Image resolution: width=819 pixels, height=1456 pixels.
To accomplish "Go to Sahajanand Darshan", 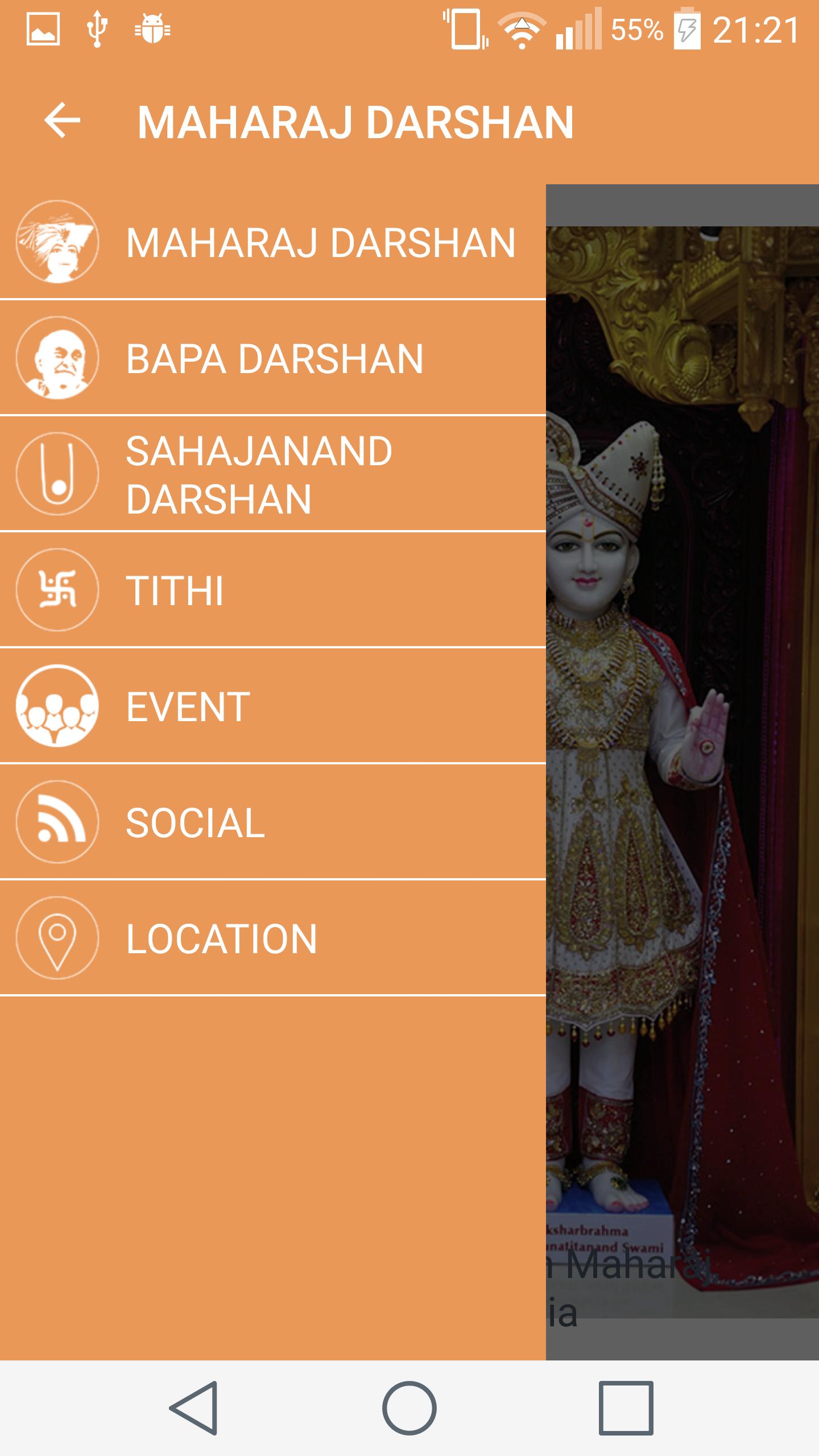I will [273, 475].
